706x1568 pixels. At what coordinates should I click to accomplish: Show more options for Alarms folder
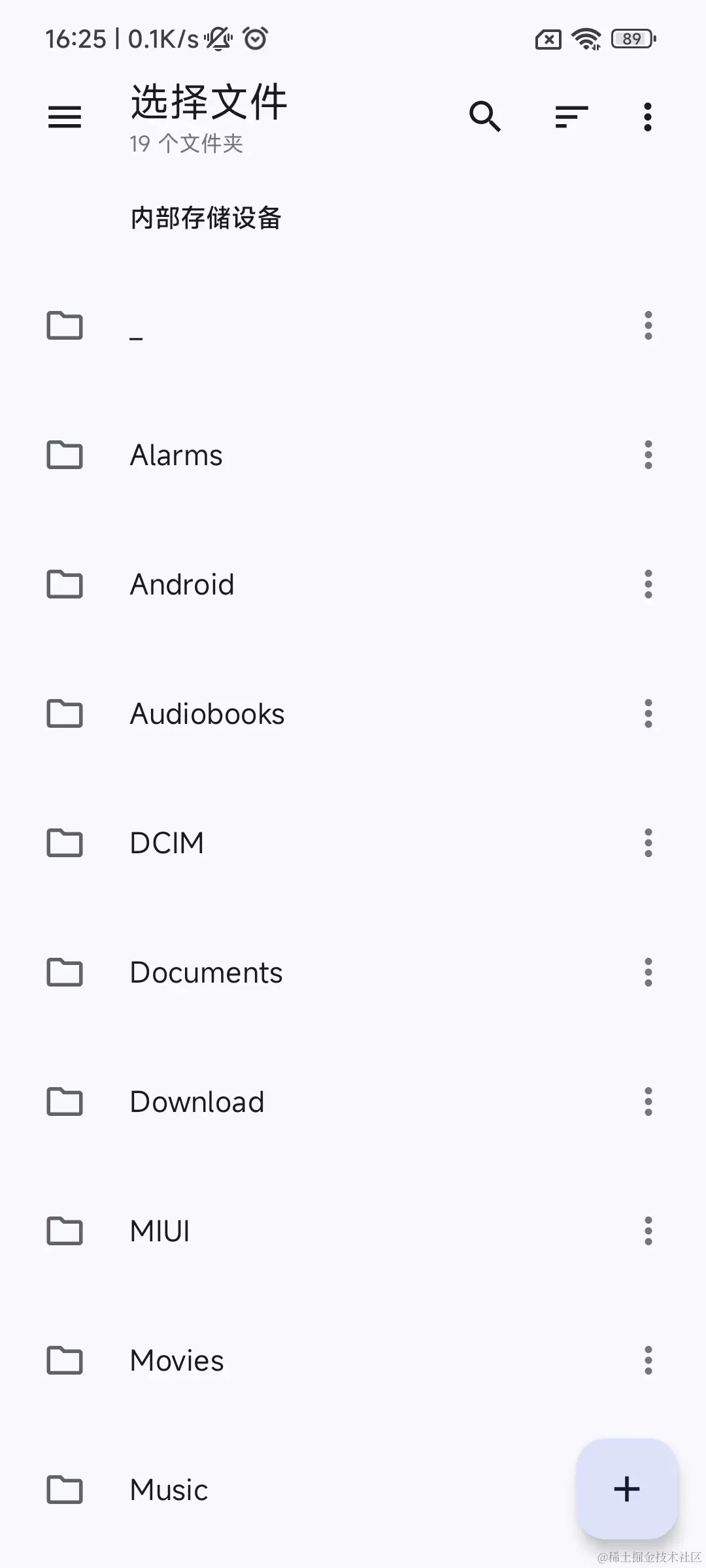(x=648, y=455)
